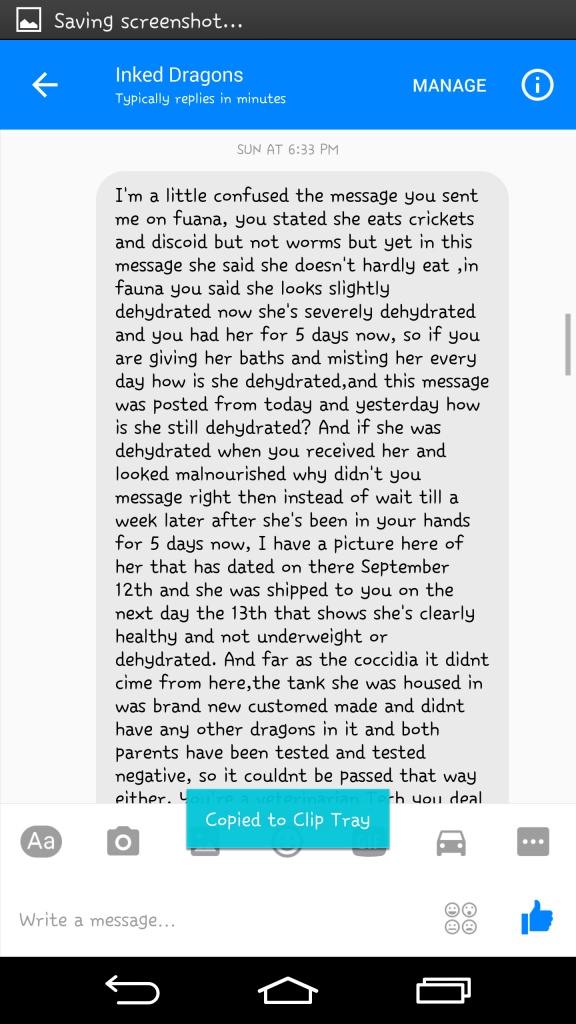The height and width of the screenshot is (1024, 576).
Task: Tap the system home button
Action: pyautogui.click(x=287, y=991)
